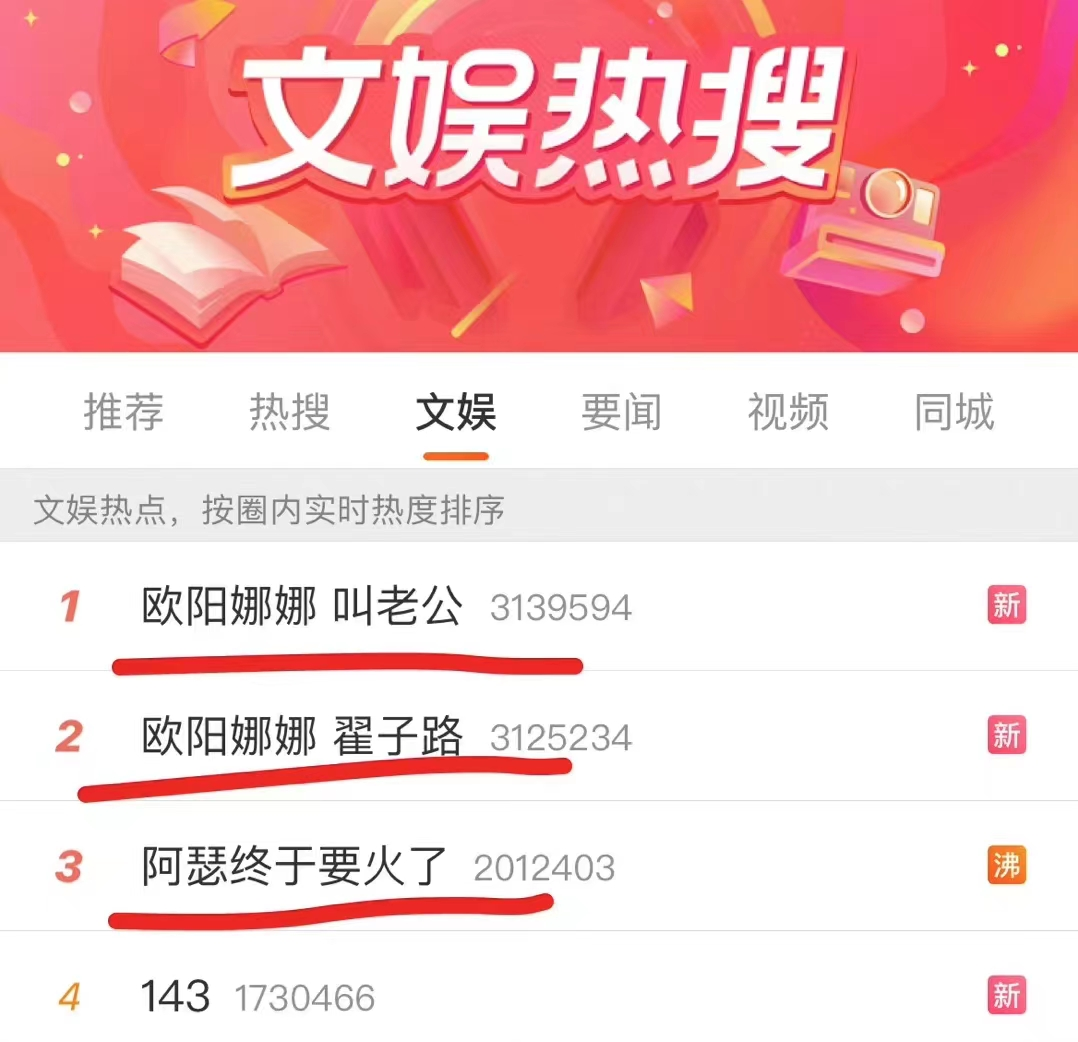The width and height of the screenshot is (1078, 1042).
Task: Switch to the 同城 tab
Action: (x=954, y=412)
